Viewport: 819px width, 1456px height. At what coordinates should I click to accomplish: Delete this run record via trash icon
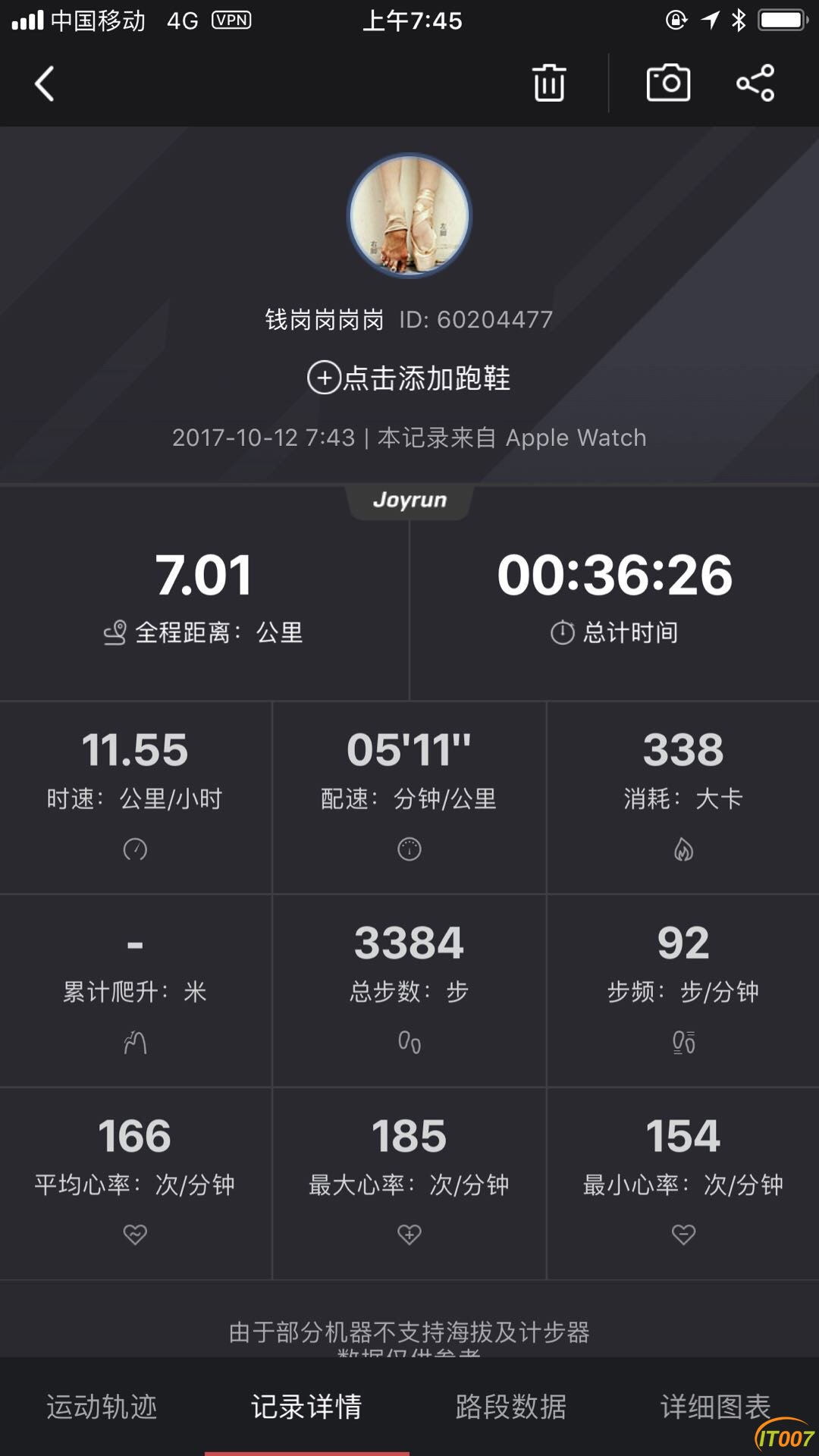point(549,83)
